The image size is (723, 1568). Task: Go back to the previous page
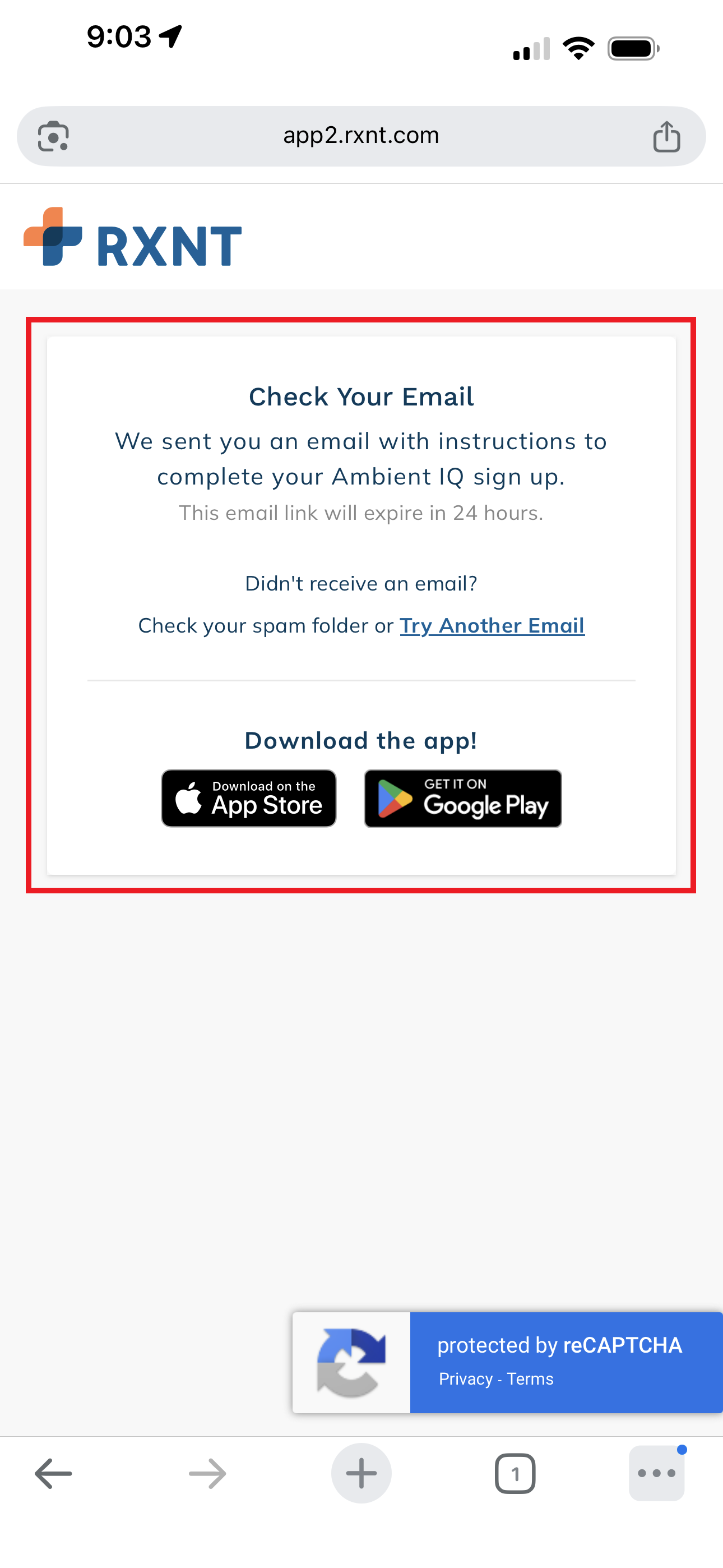(54, 1474)
